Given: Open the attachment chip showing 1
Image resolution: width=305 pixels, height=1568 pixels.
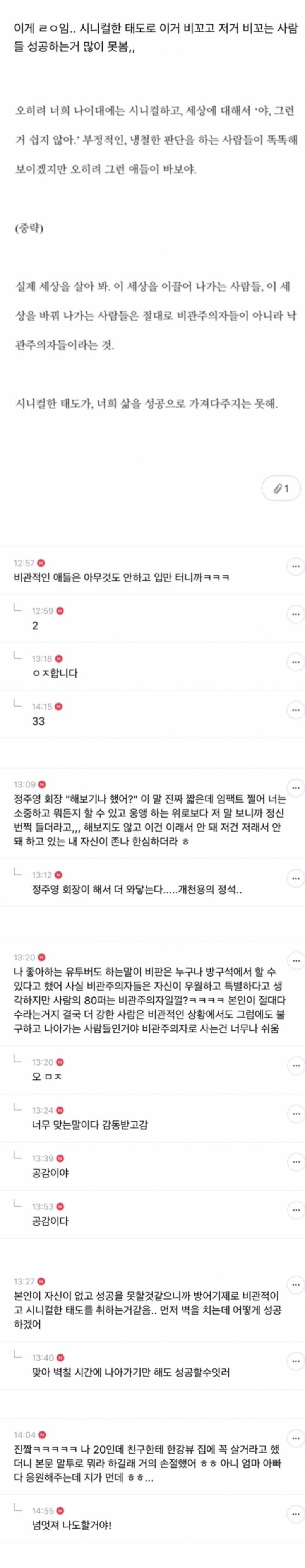Looking at the screenshot, I should [x=281, y=488].
